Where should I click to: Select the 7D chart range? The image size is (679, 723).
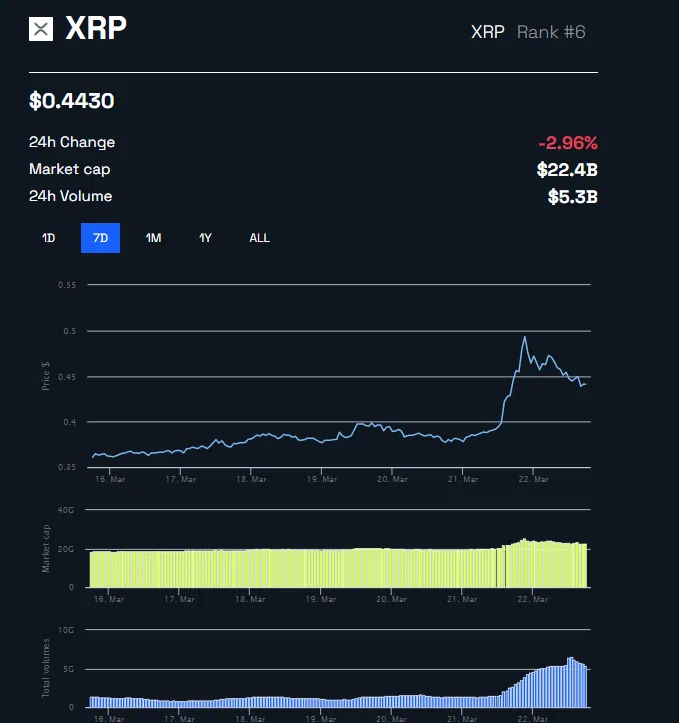tap(100, 238)
